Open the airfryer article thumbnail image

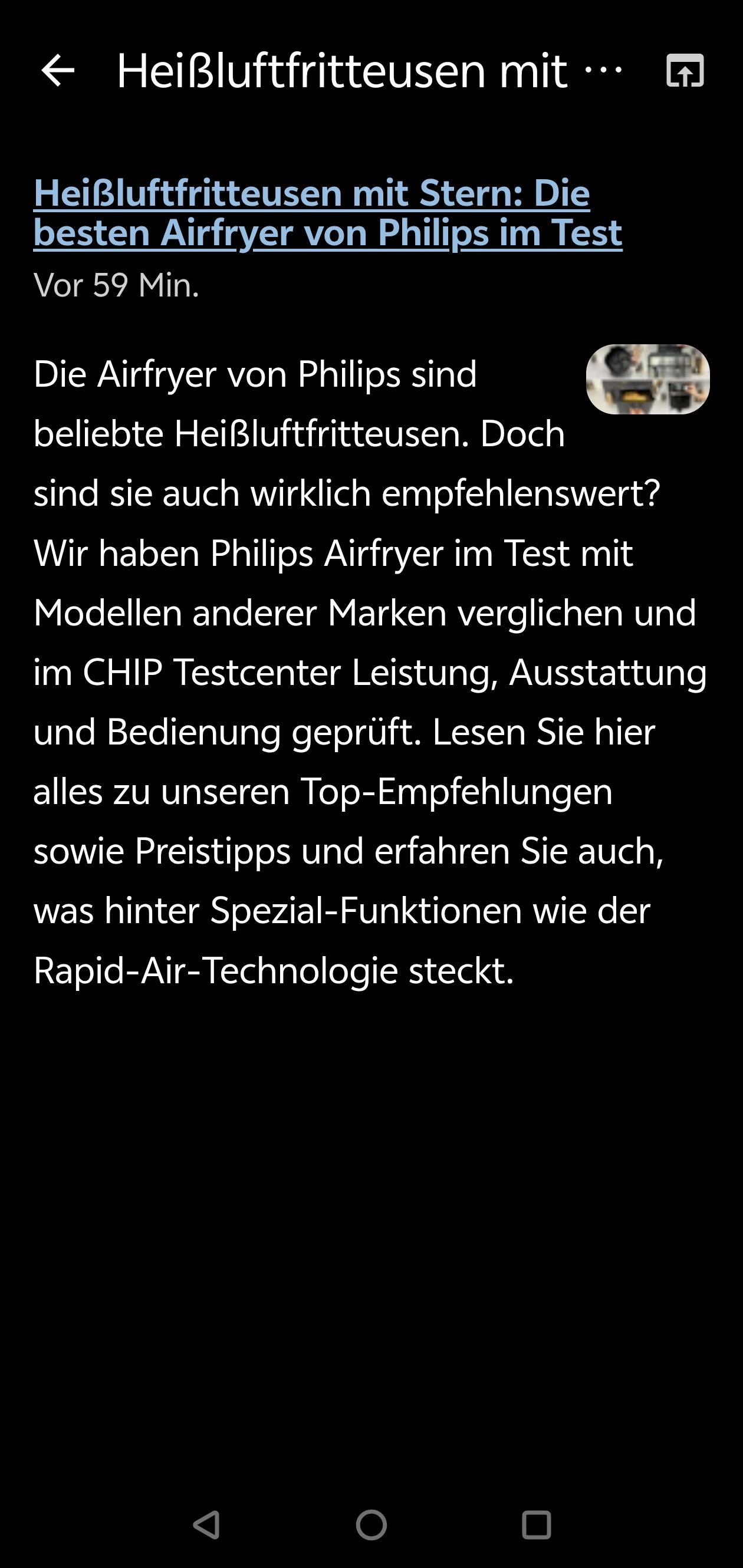[x=647, y=379]
